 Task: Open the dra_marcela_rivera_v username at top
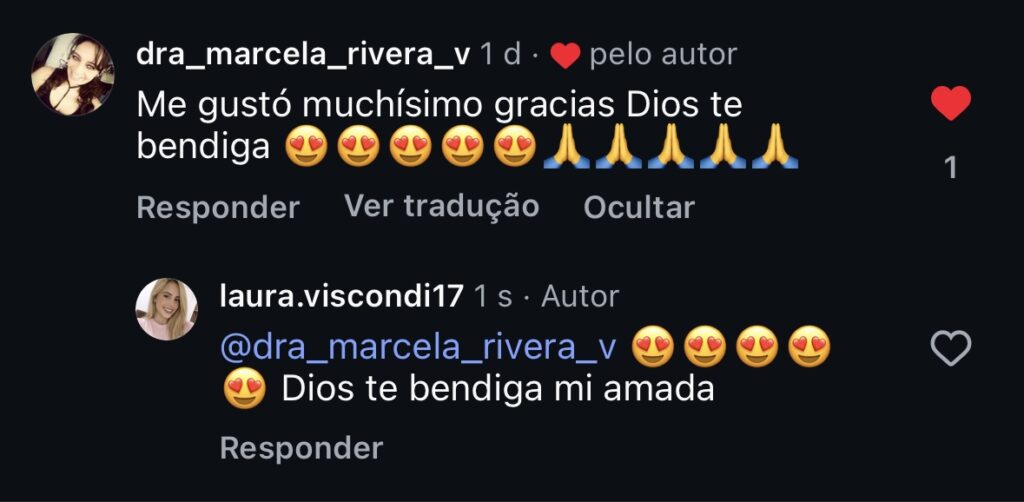click(x=302, y=54)
